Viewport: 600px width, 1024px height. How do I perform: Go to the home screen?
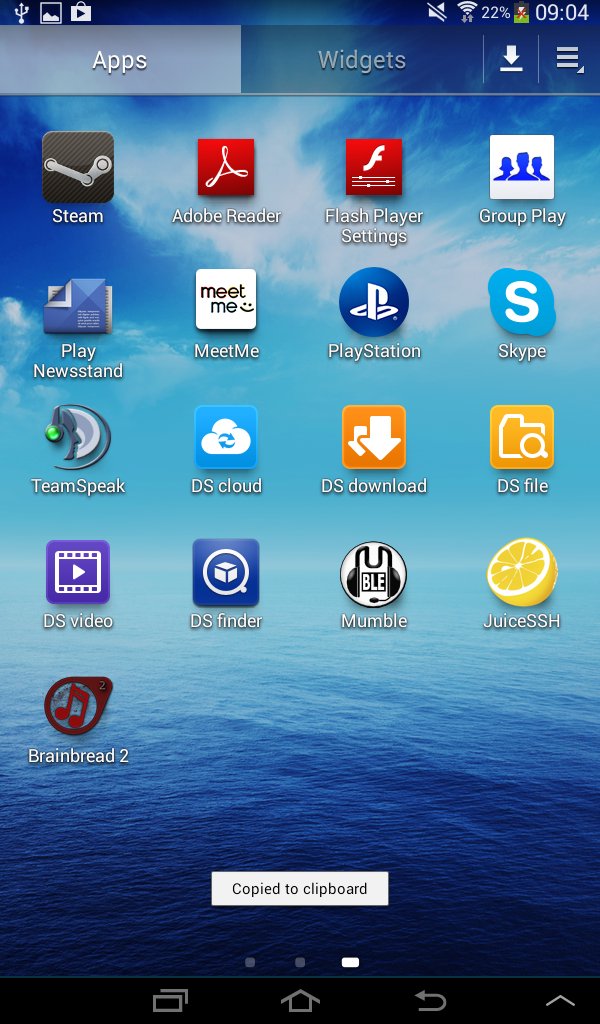[300, 1000]
